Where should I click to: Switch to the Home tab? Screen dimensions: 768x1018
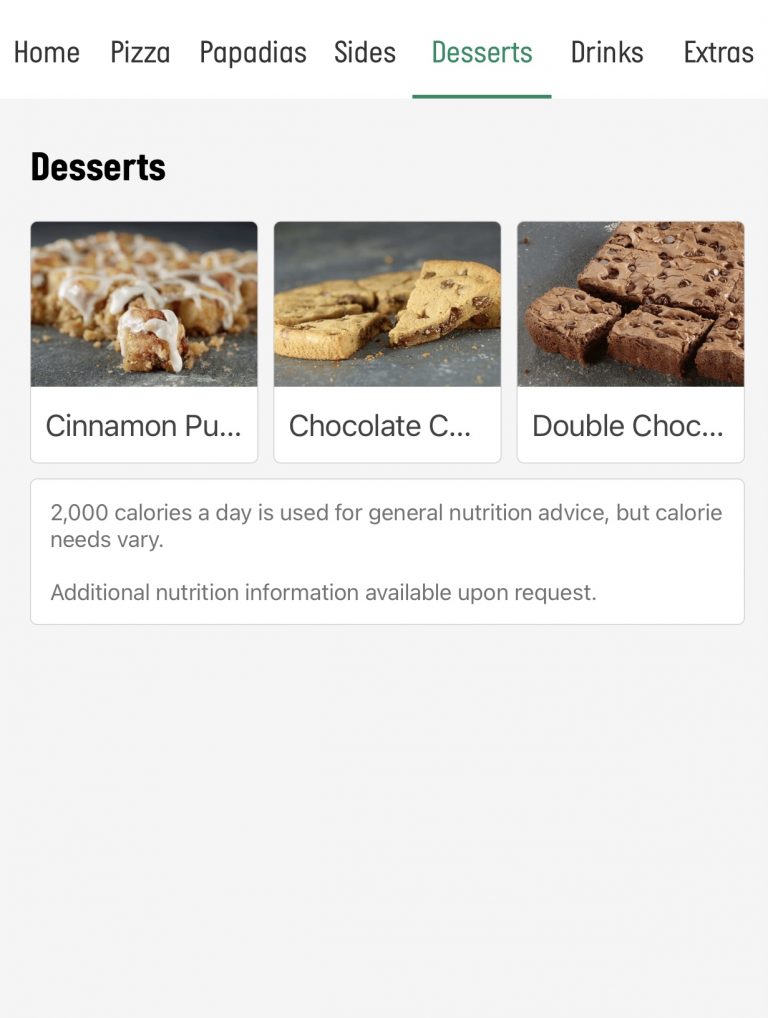click(x=47, y=52)
